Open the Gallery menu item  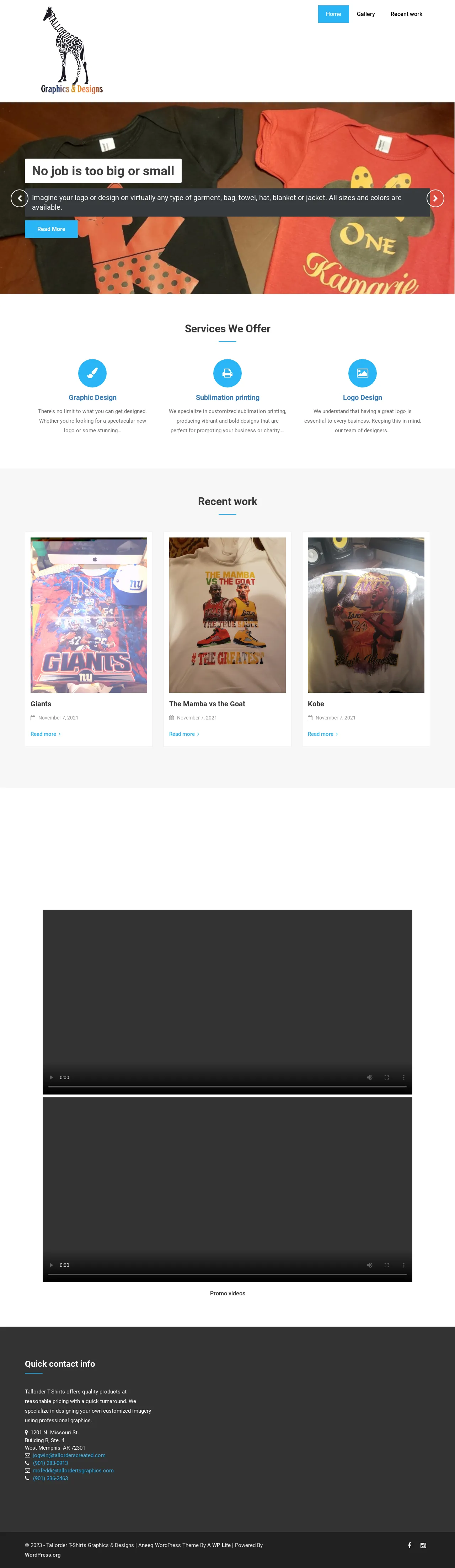[365, 14]
